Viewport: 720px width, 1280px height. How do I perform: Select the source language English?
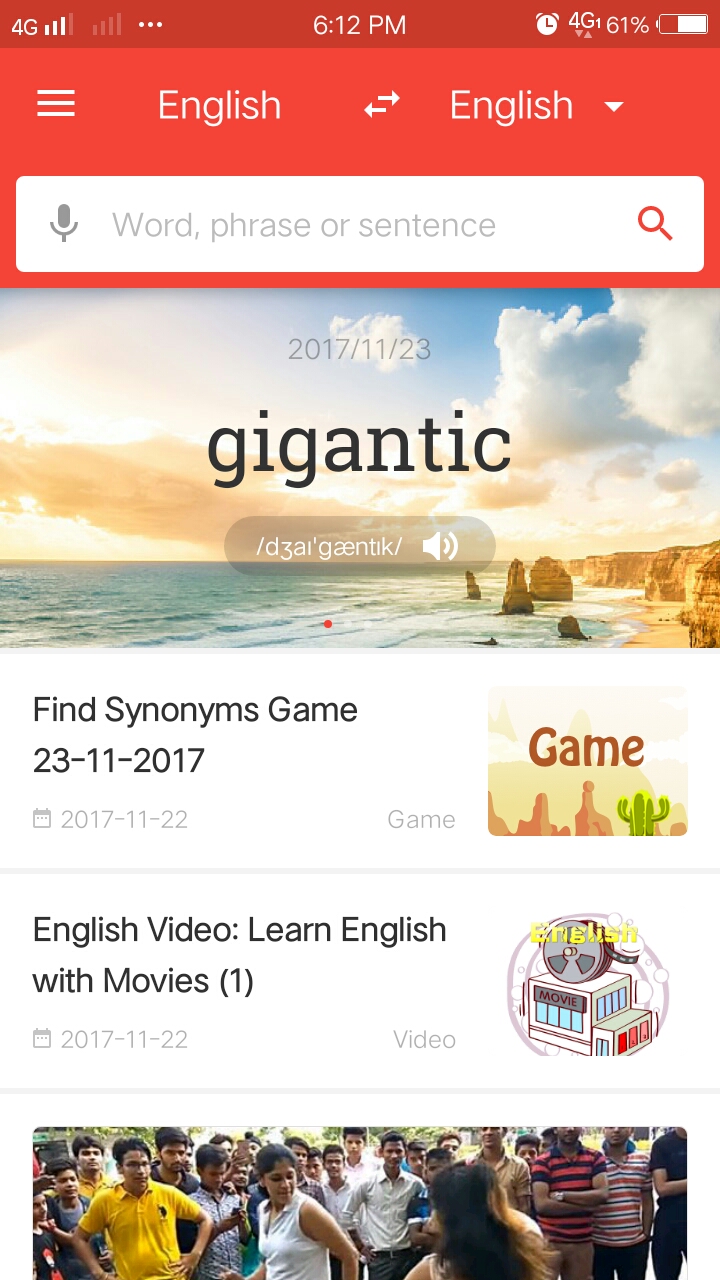click(219, 105)
